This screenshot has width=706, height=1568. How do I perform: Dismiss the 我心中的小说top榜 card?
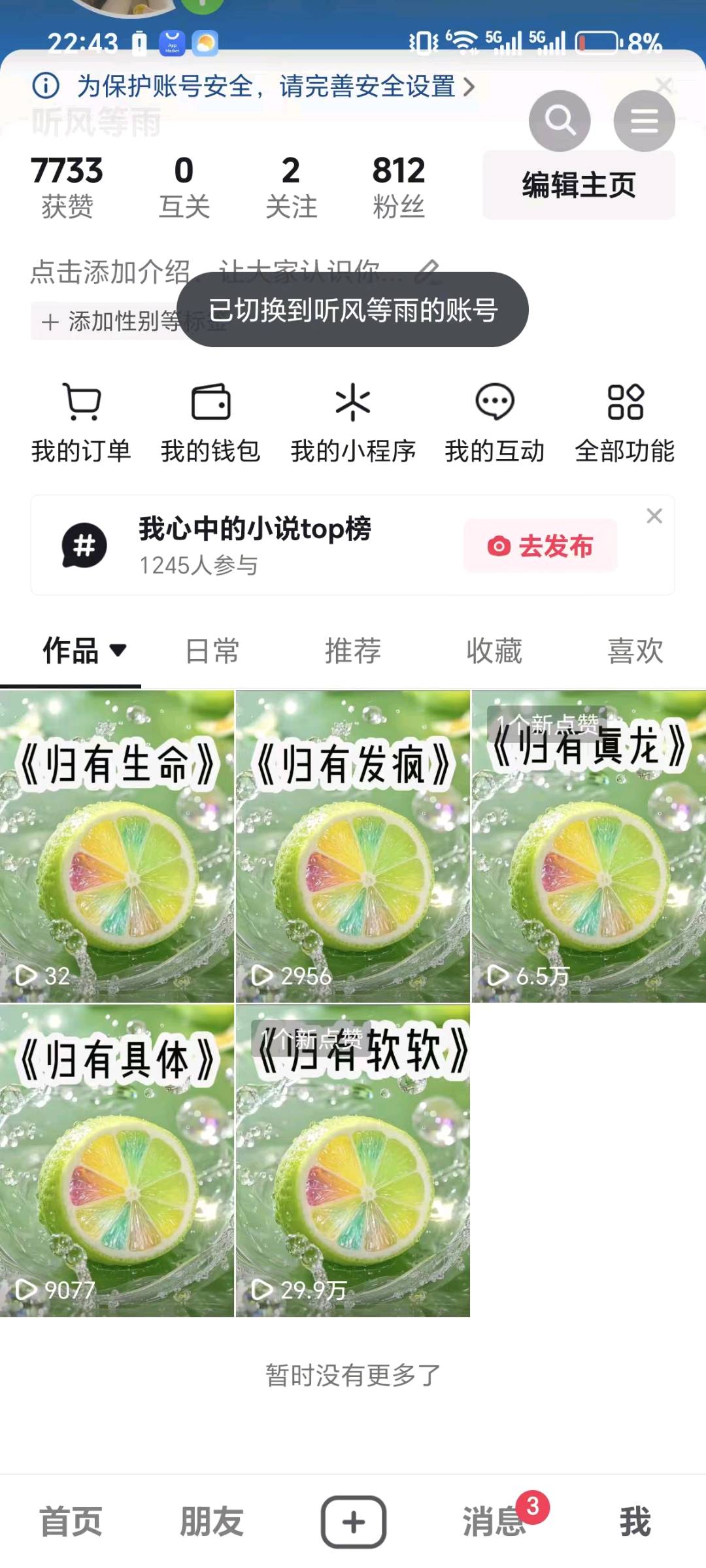[654, 516]
